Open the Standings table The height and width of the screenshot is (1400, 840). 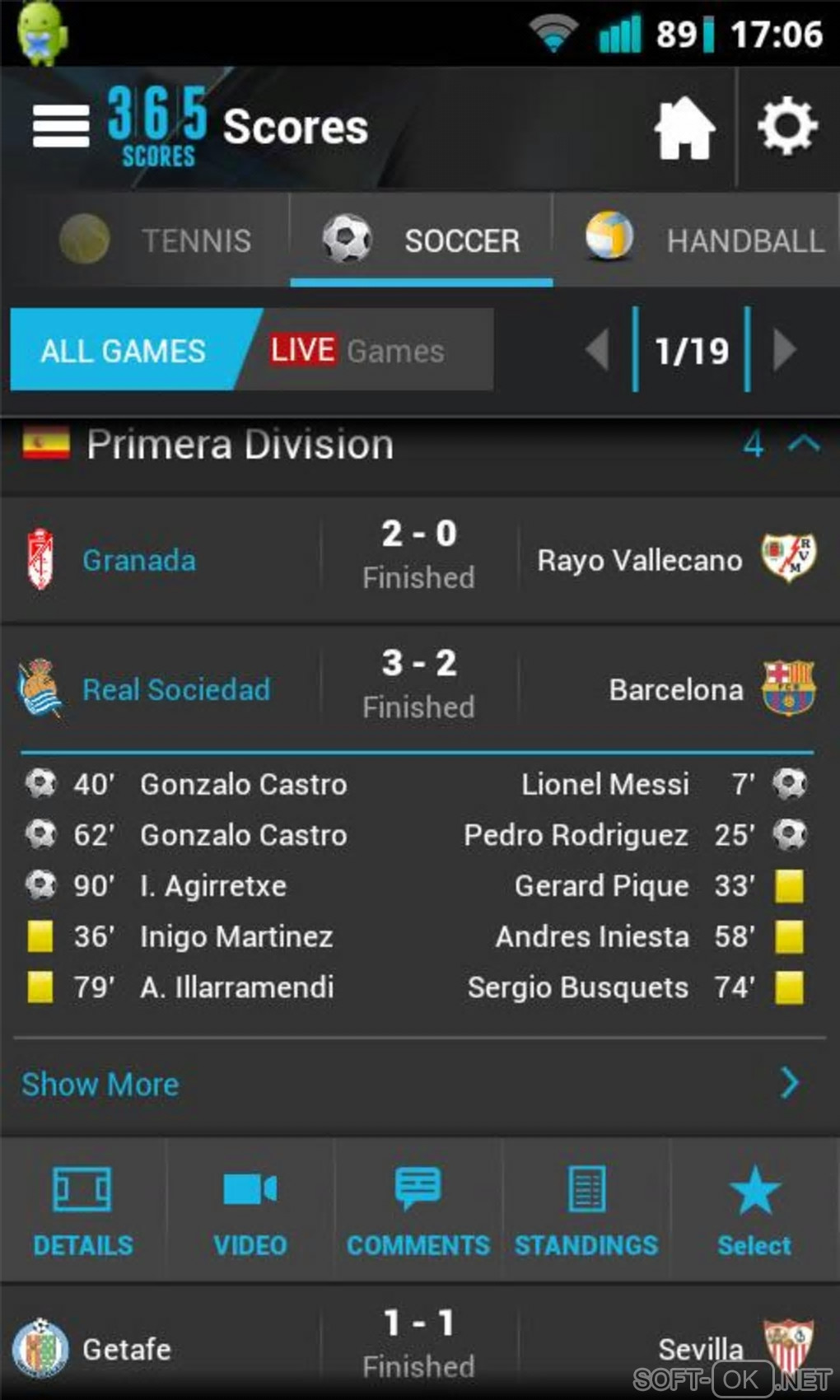[x=586, y=1211]
